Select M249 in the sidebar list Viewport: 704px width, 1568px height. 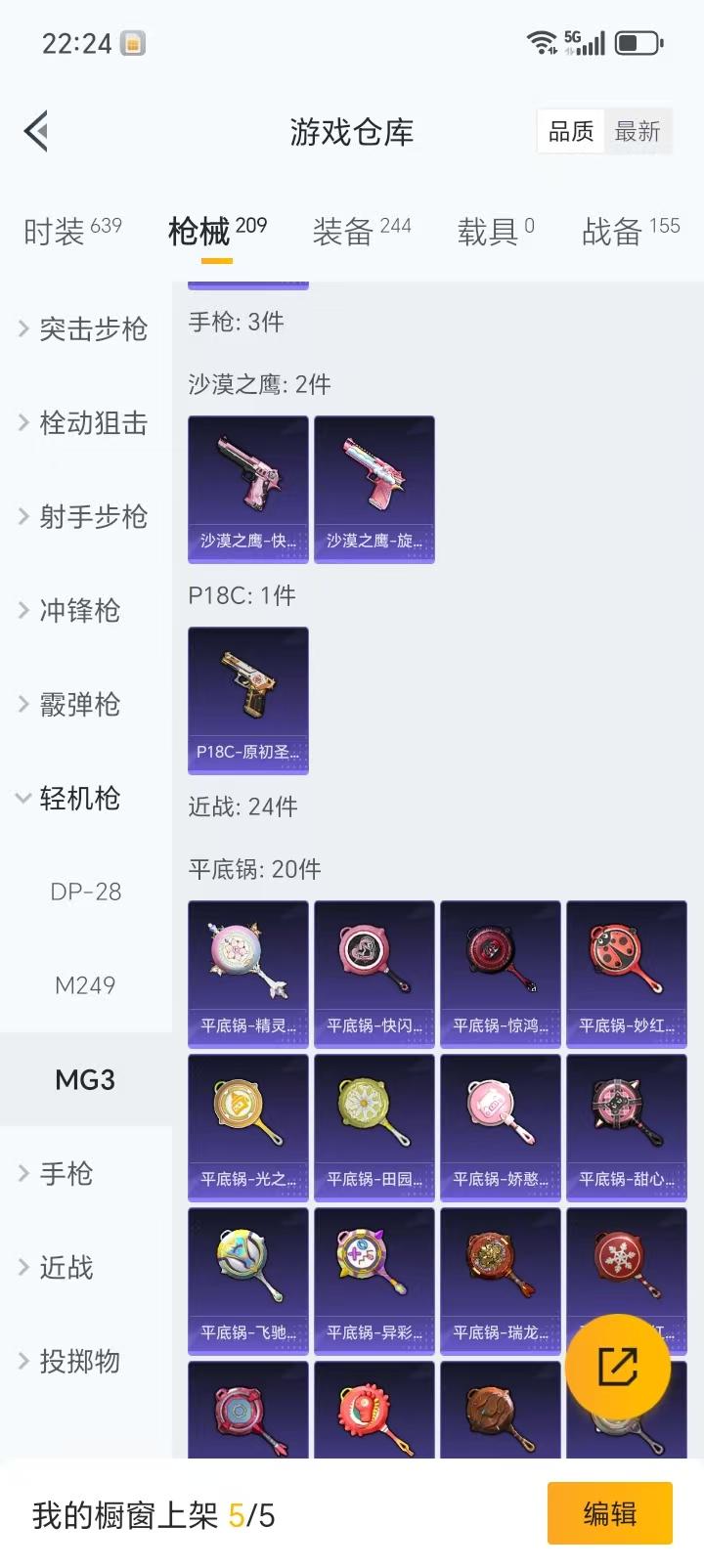(x=86, y=985)
